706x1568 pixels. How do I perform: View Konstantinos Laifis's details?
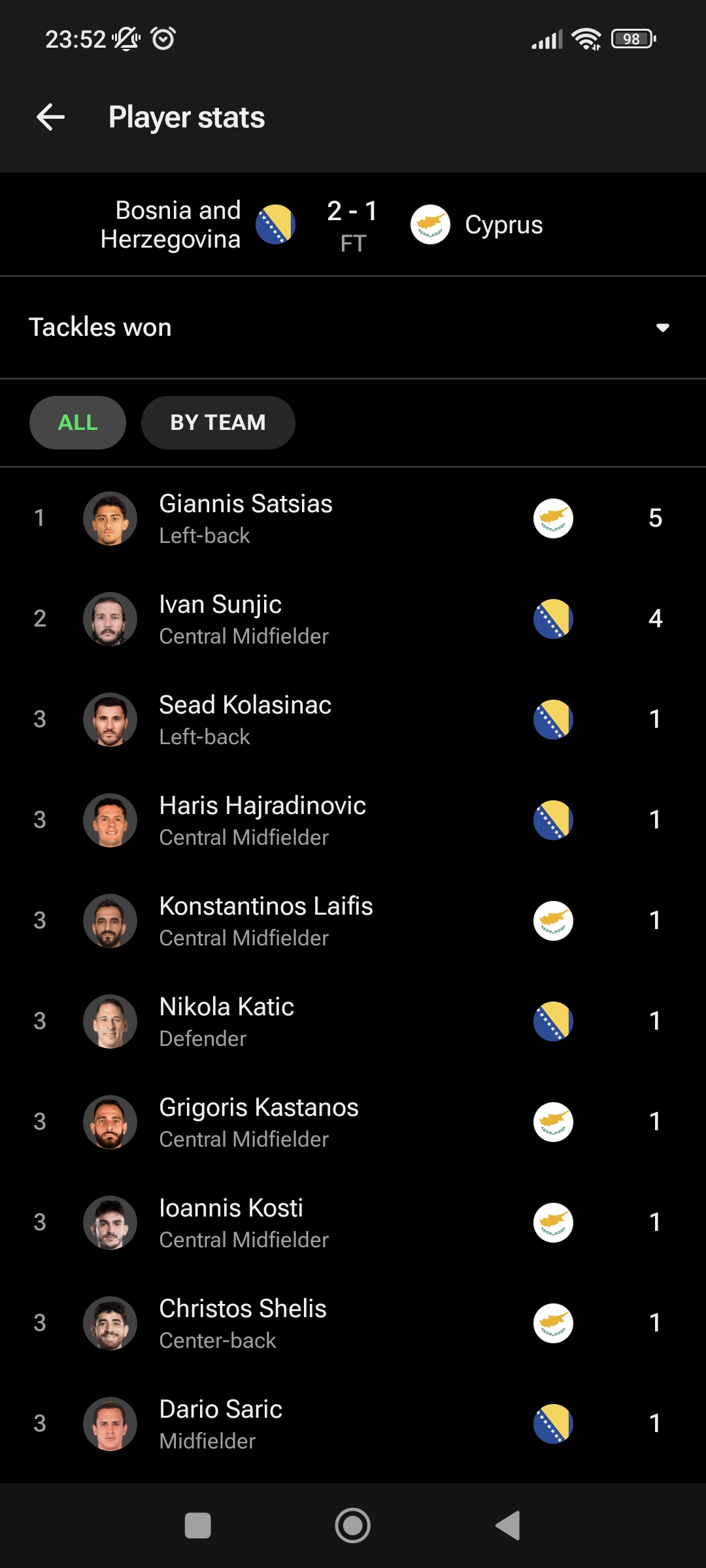click(353, 921)
